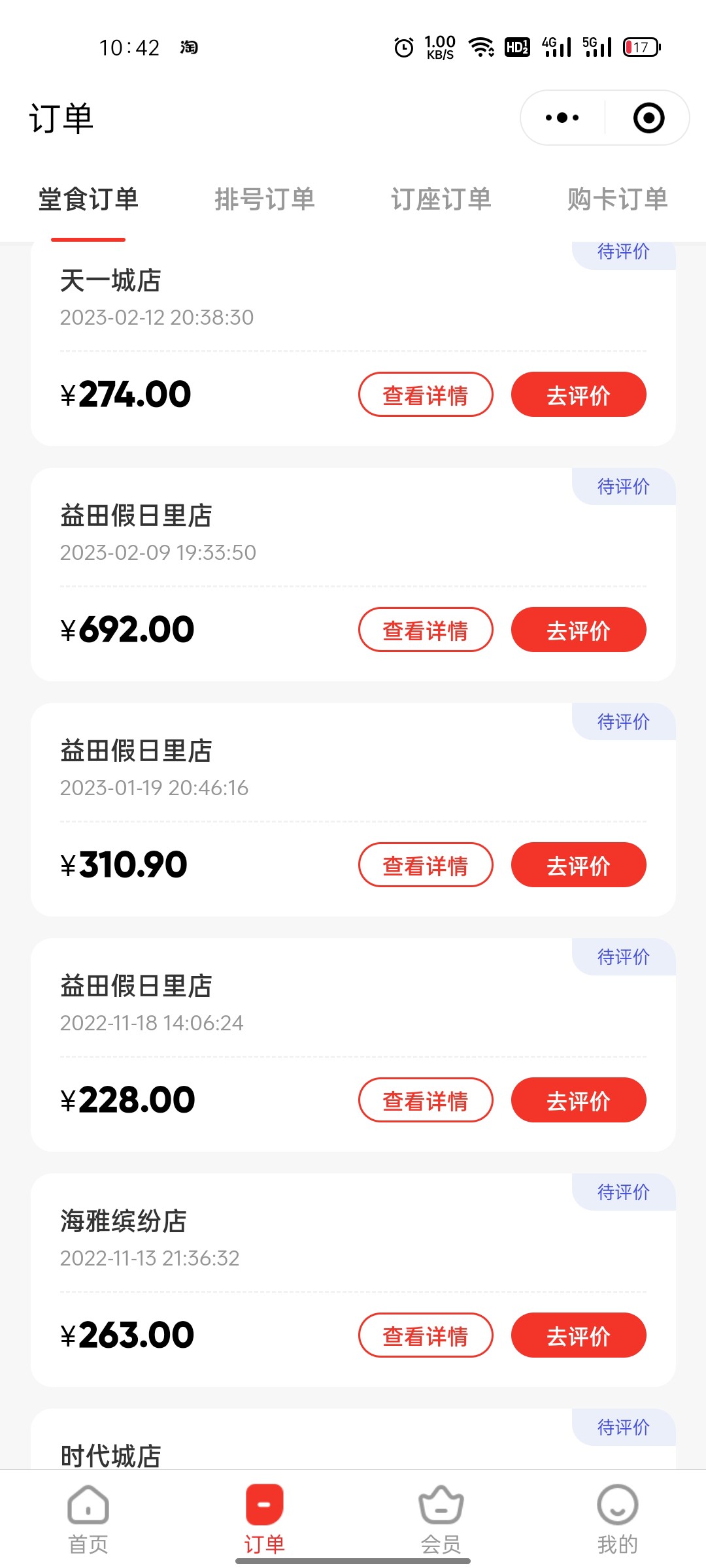Open the 时代城店 order card
Screen dimensions: 706x1568
[x=353, y=1439]
